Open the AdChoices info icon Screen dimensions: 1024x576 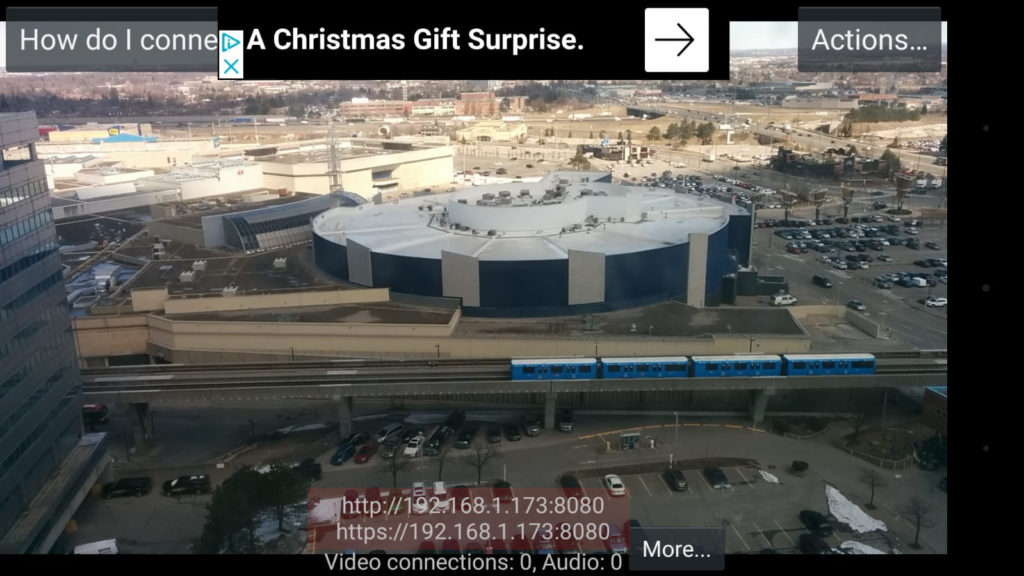coord(231,42)
